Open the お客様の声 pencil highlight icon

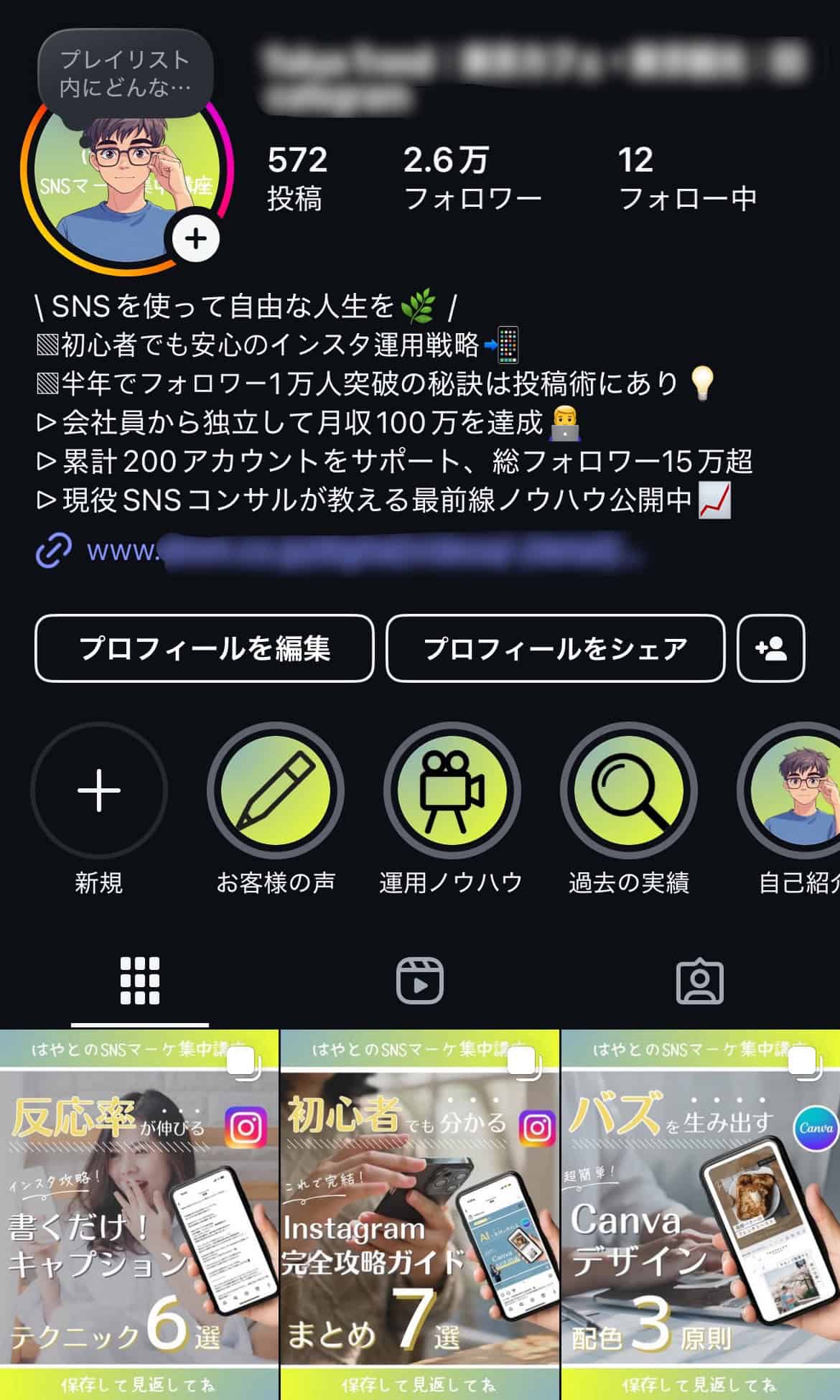[275, 790]
